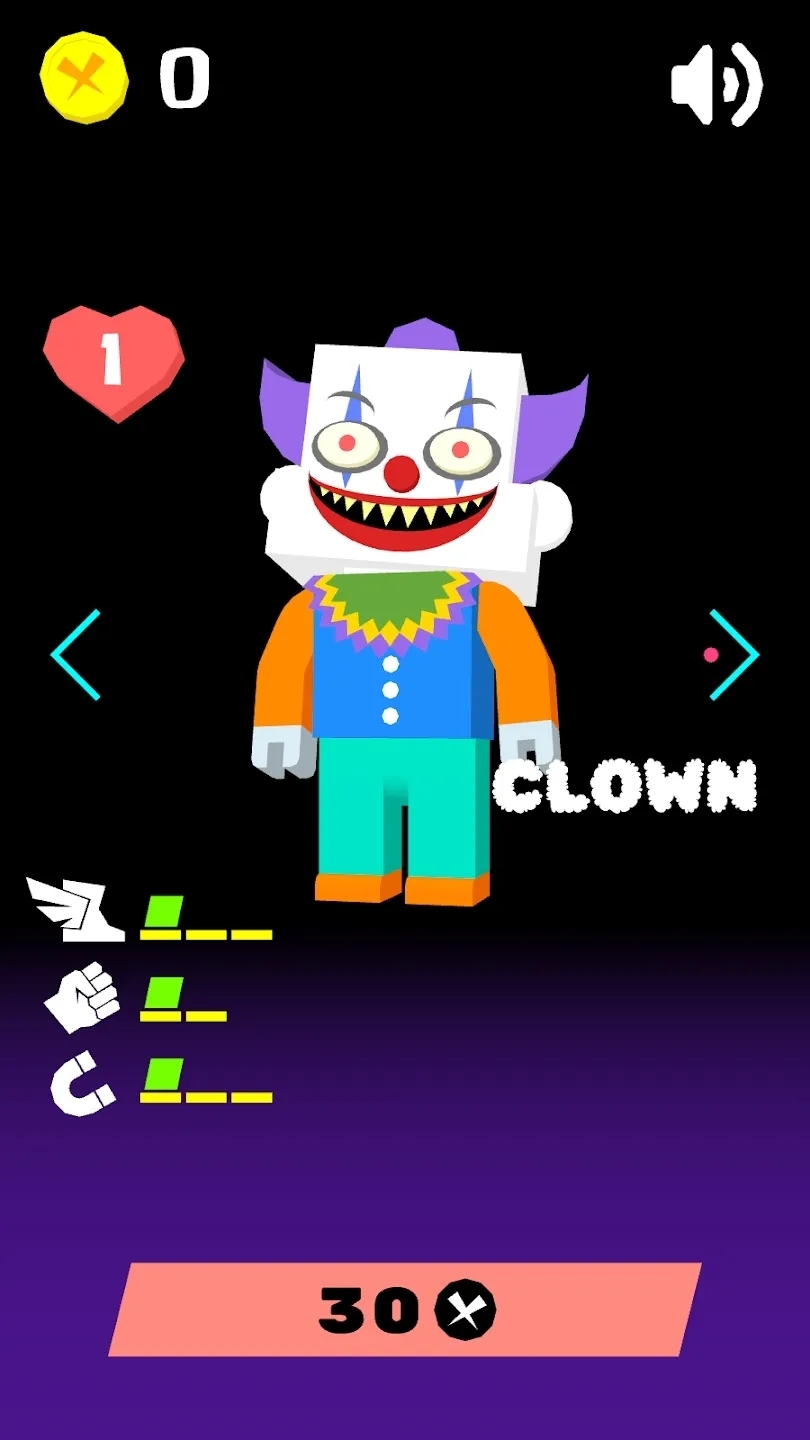Image resolution: width=810 pixels, height=1440 pixels.
Task: Buy the Clown for 30 coins
Action: [405, 1309]
